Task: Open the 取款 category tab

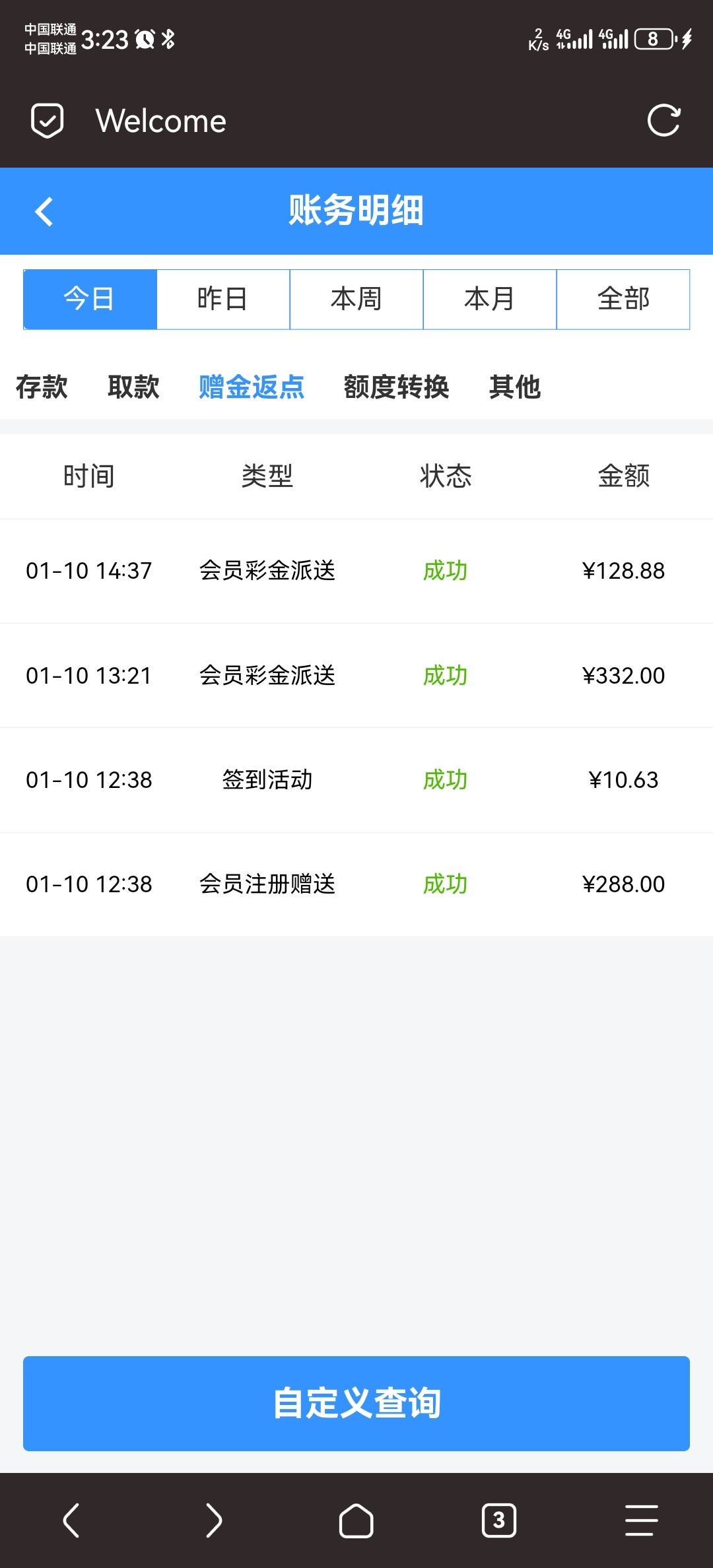Action: point(133,387)
